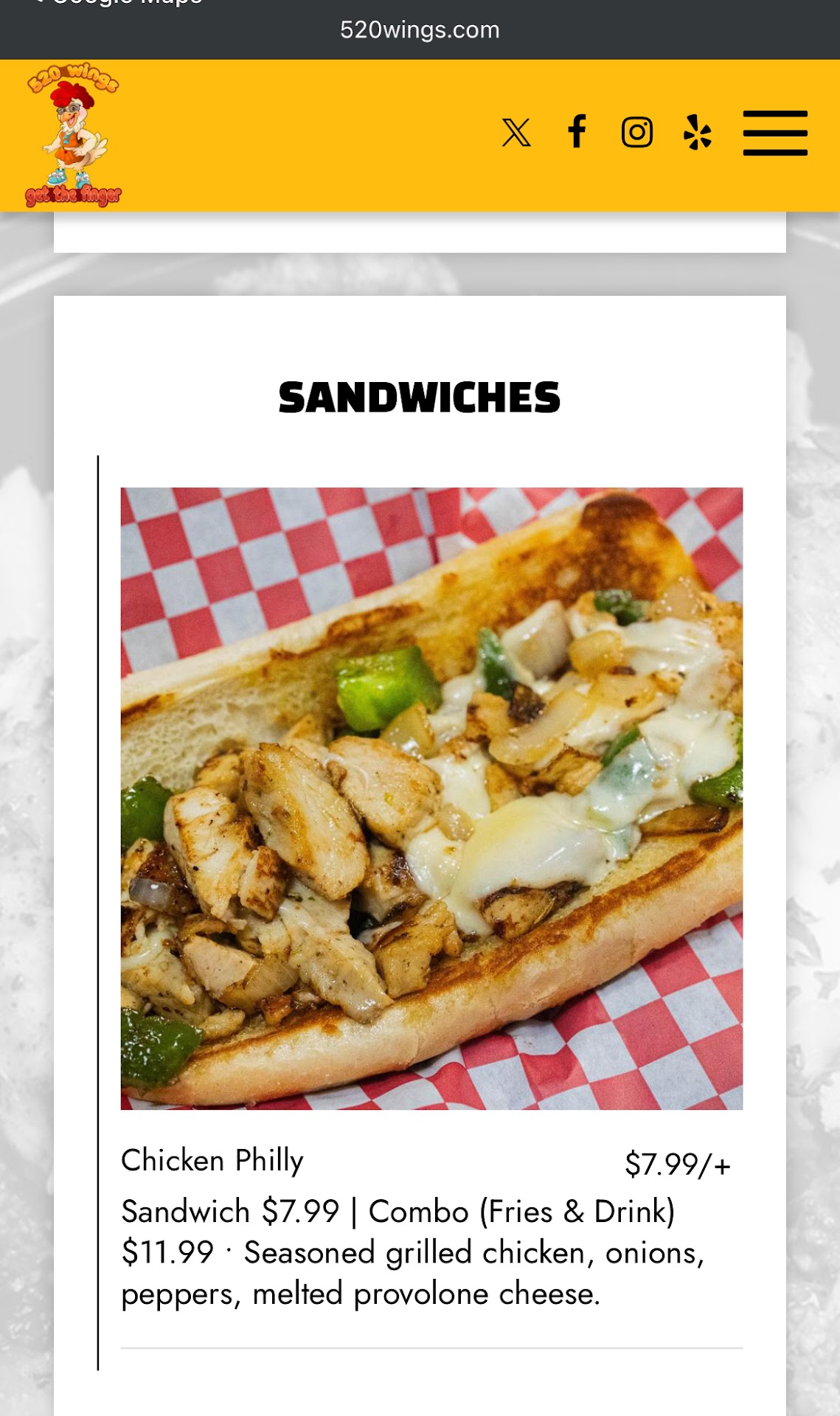This screenshot has width=840, height=1416.
Task: Open the X (Twitter) social link
Action: click(x=516, y=133)
